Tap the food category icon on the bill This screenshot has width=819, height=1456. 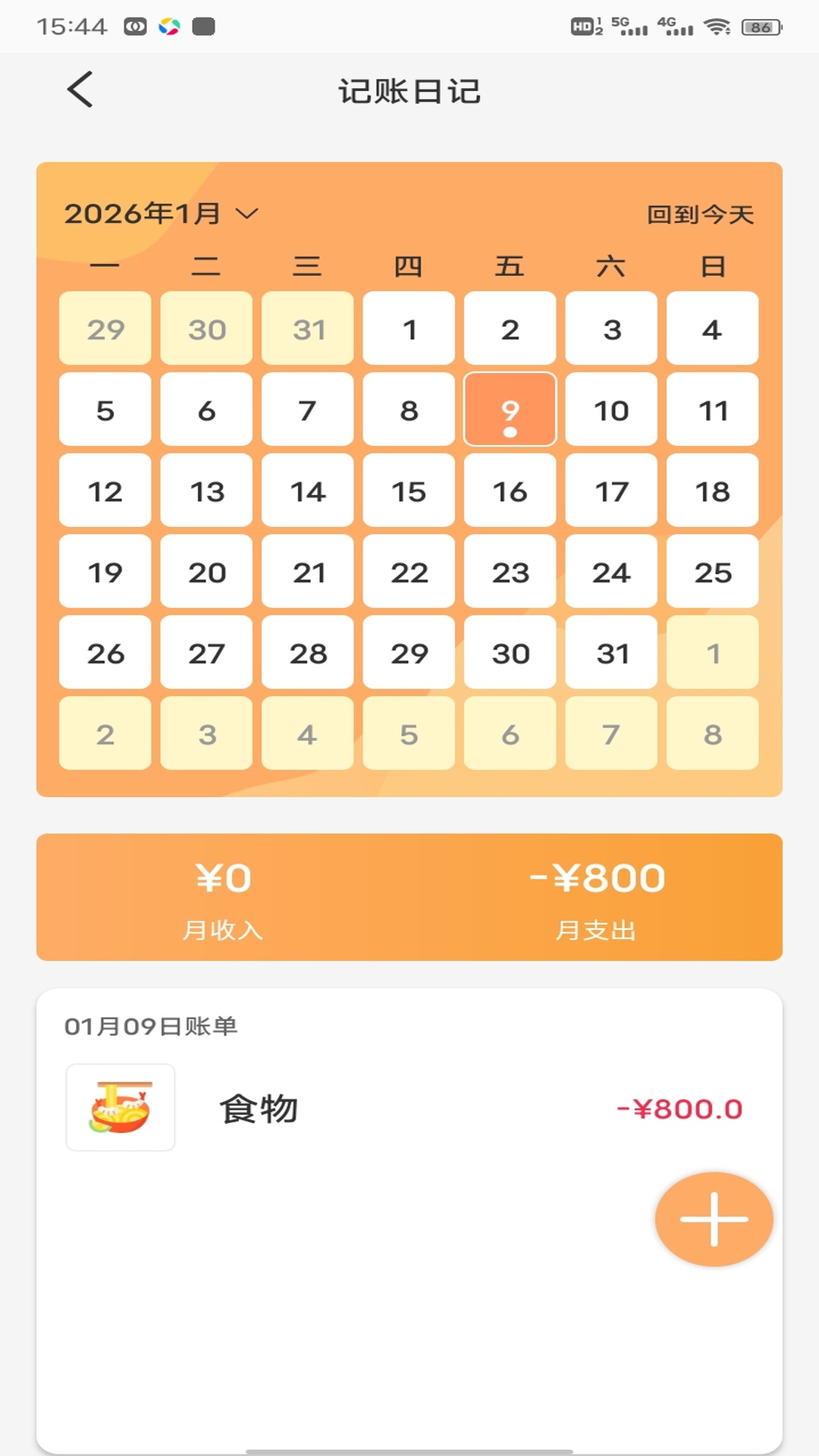pos(120,1106)
